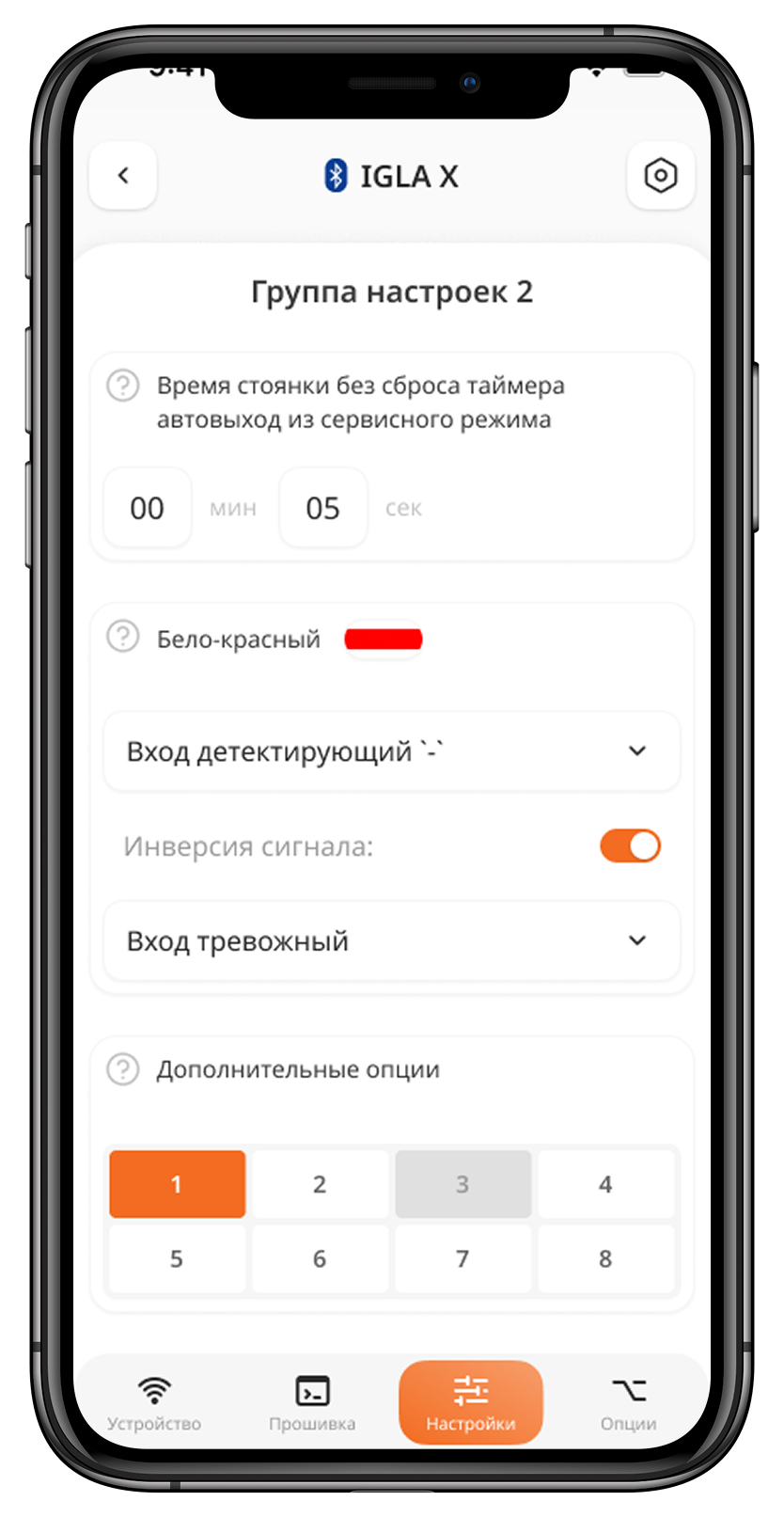The height and width of the screenshot is (1517, 784).
Task: Select additional option 7
Action: click(x=463, y=1258)
